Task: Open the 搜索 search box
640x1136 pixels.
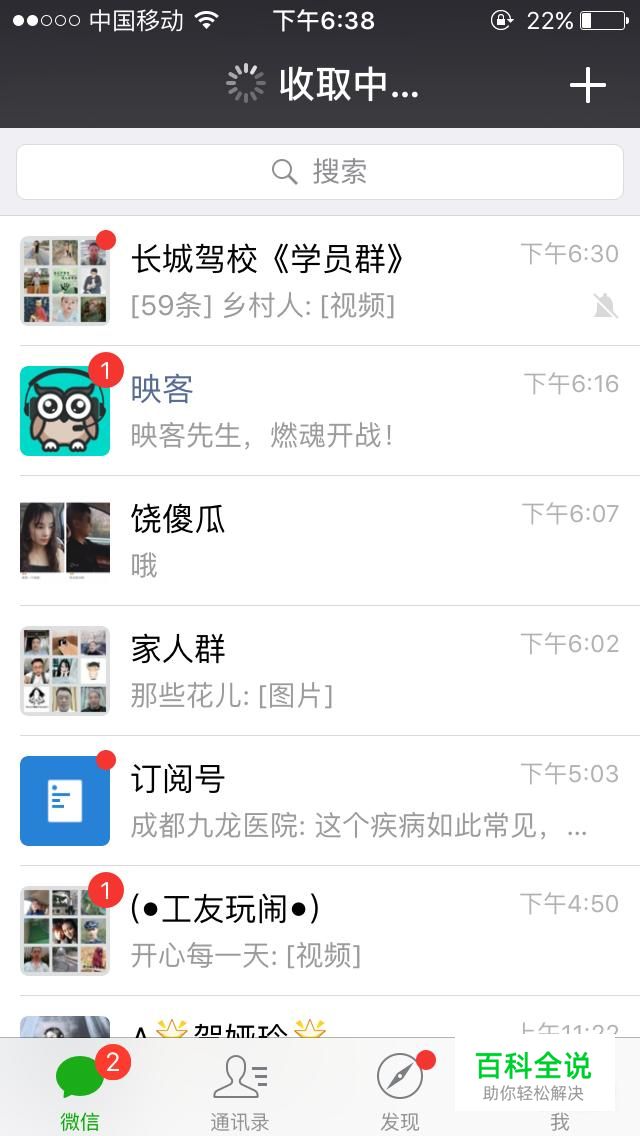Action: pyautogui.click(x=320, y=172)
